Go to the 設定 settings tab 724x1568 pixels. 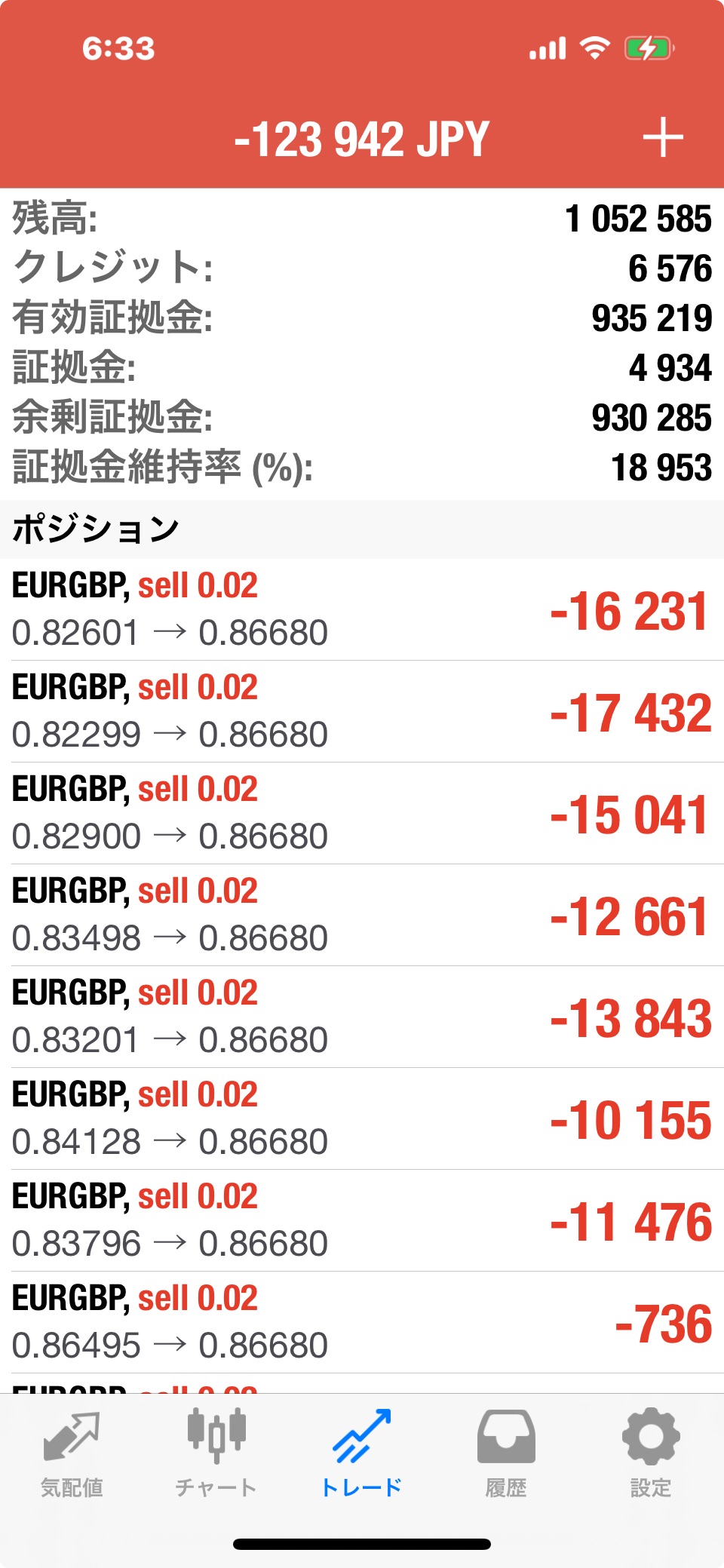click(x=651, y=1454)
